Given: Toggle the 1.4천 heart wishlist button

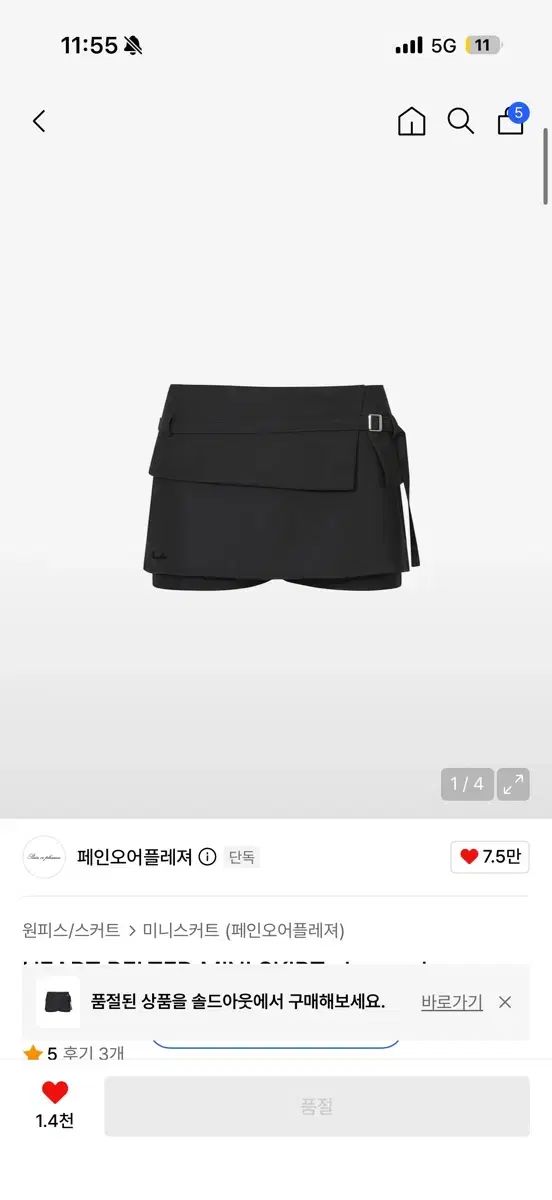Looking at the screenshot, I should tap(55, 1105).
